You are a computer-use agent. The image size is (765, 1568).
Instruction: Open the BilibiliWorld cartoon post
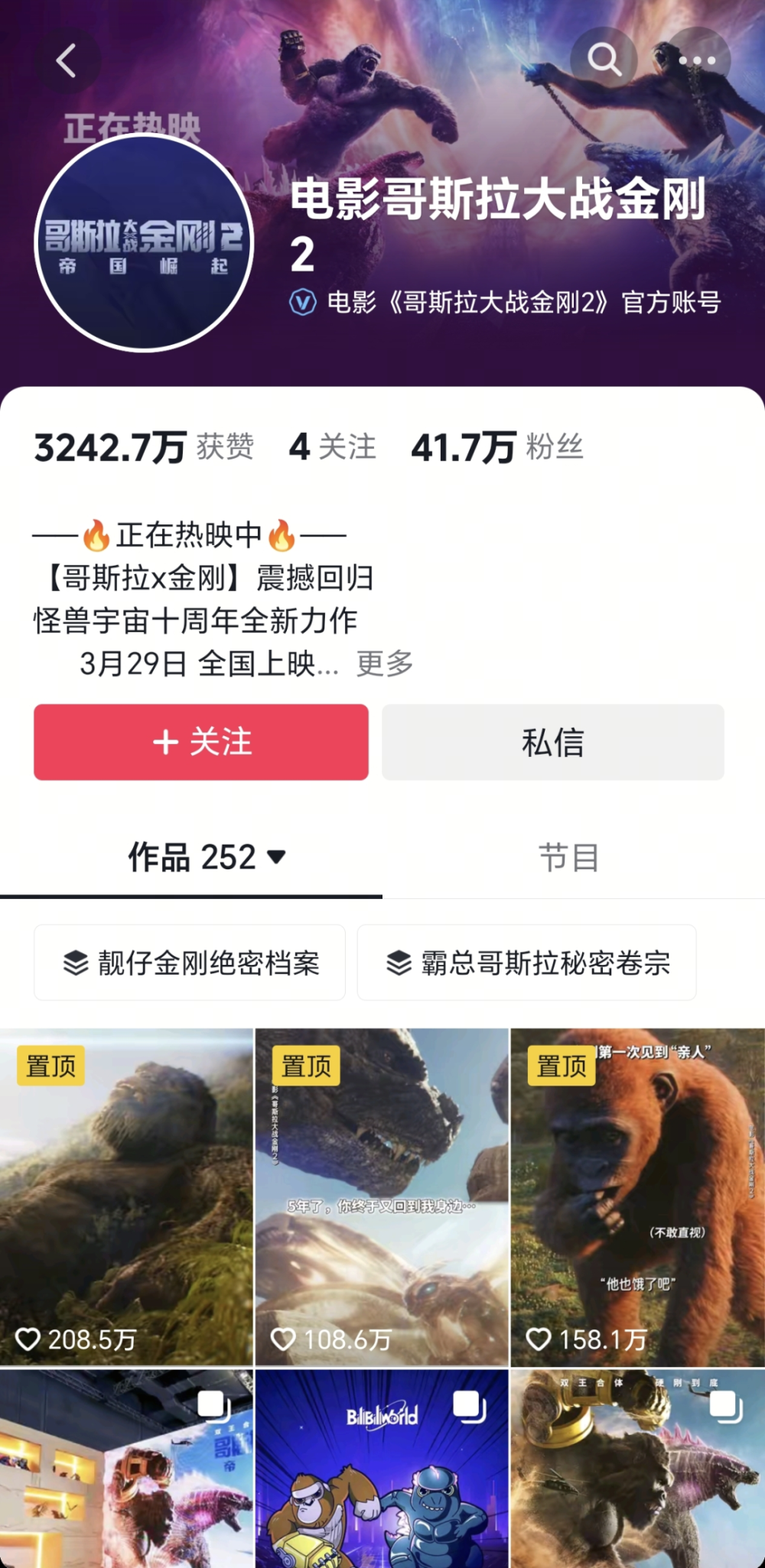[382, 1468]
